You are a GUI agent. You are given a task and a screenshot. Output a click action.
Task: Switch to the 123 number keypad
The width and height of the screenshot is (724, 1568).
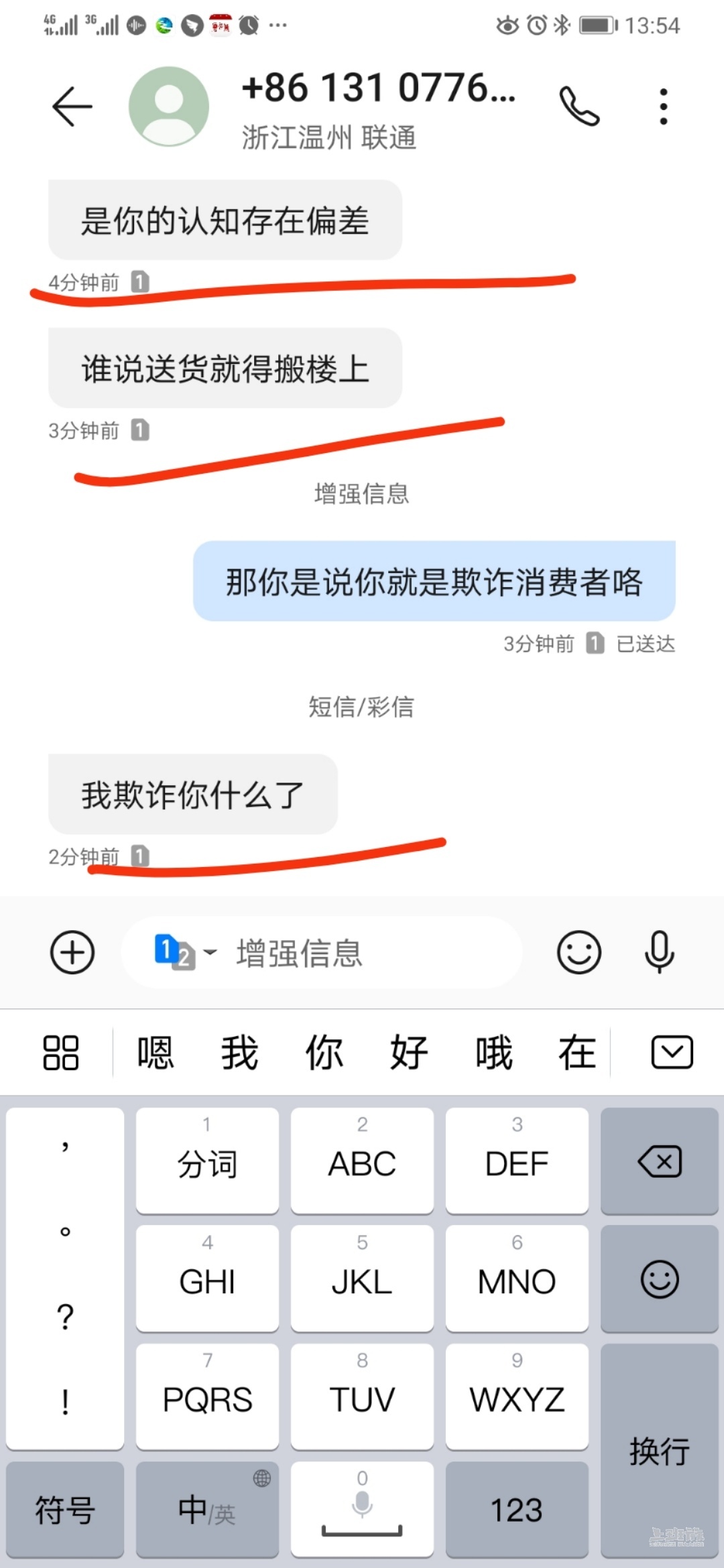(516, 1510)
